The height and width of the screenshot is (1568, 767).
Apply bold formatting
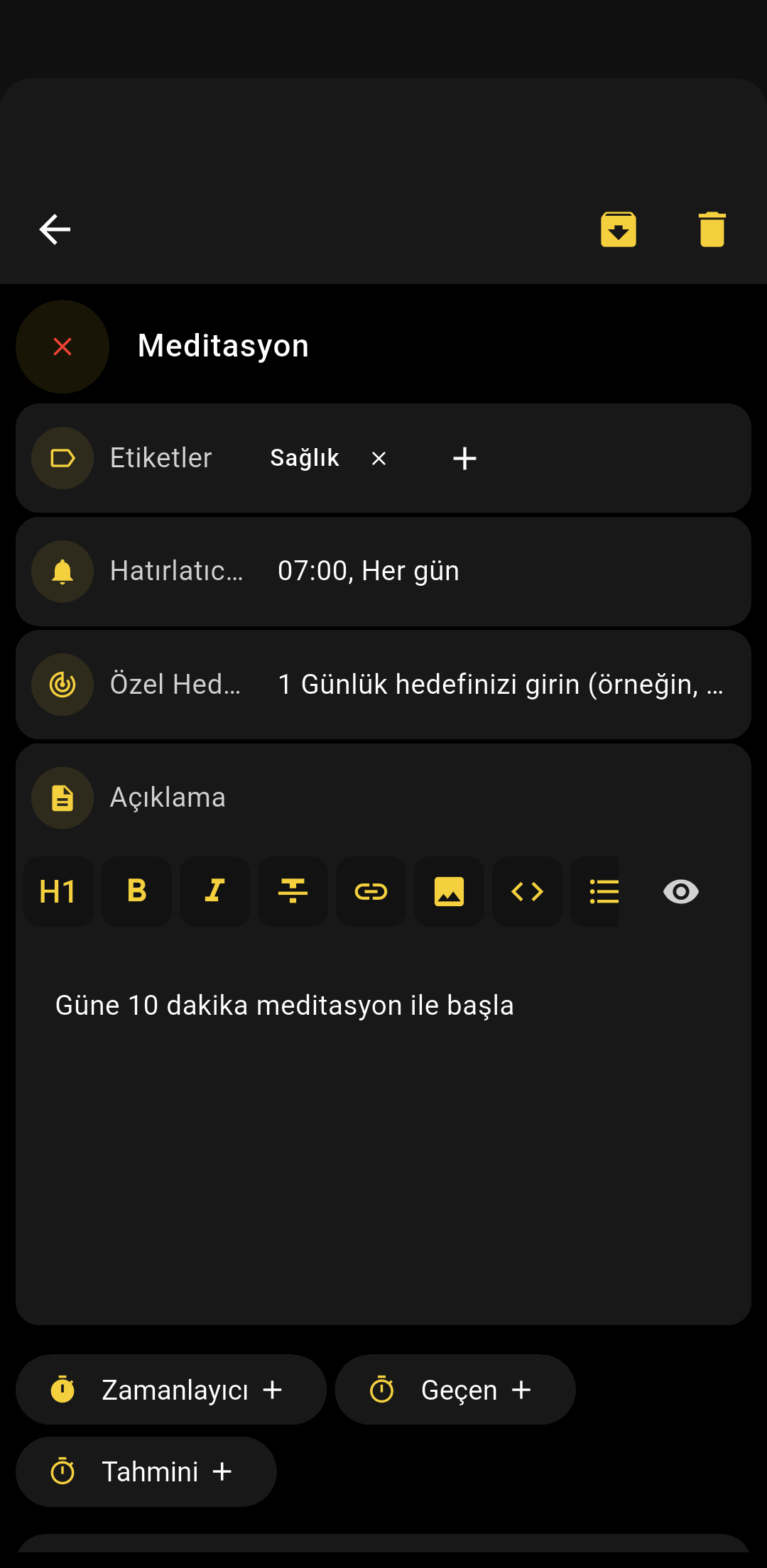coord(136,891)
